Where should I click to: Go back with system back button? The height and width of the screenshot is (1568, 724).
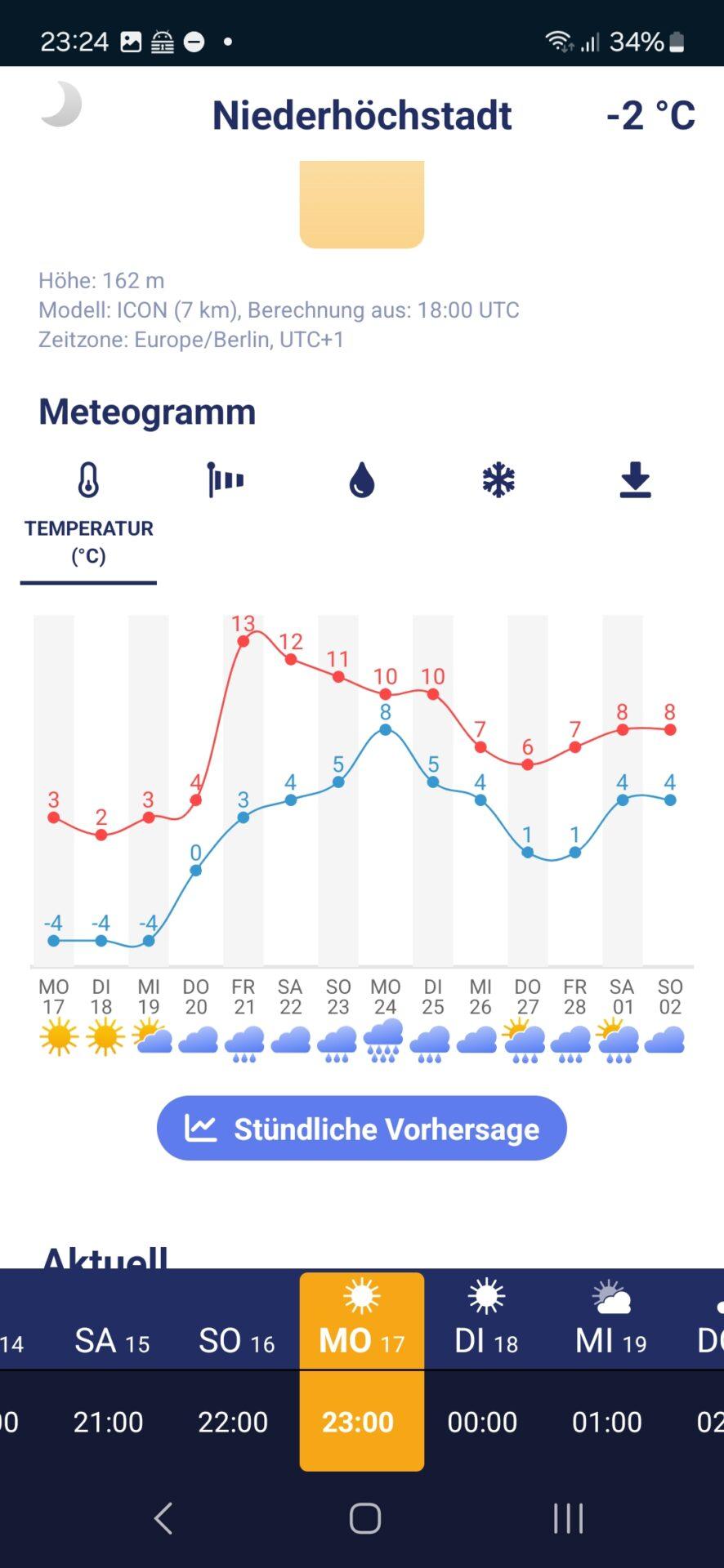pyautogui.click(x=163, y=1518)
